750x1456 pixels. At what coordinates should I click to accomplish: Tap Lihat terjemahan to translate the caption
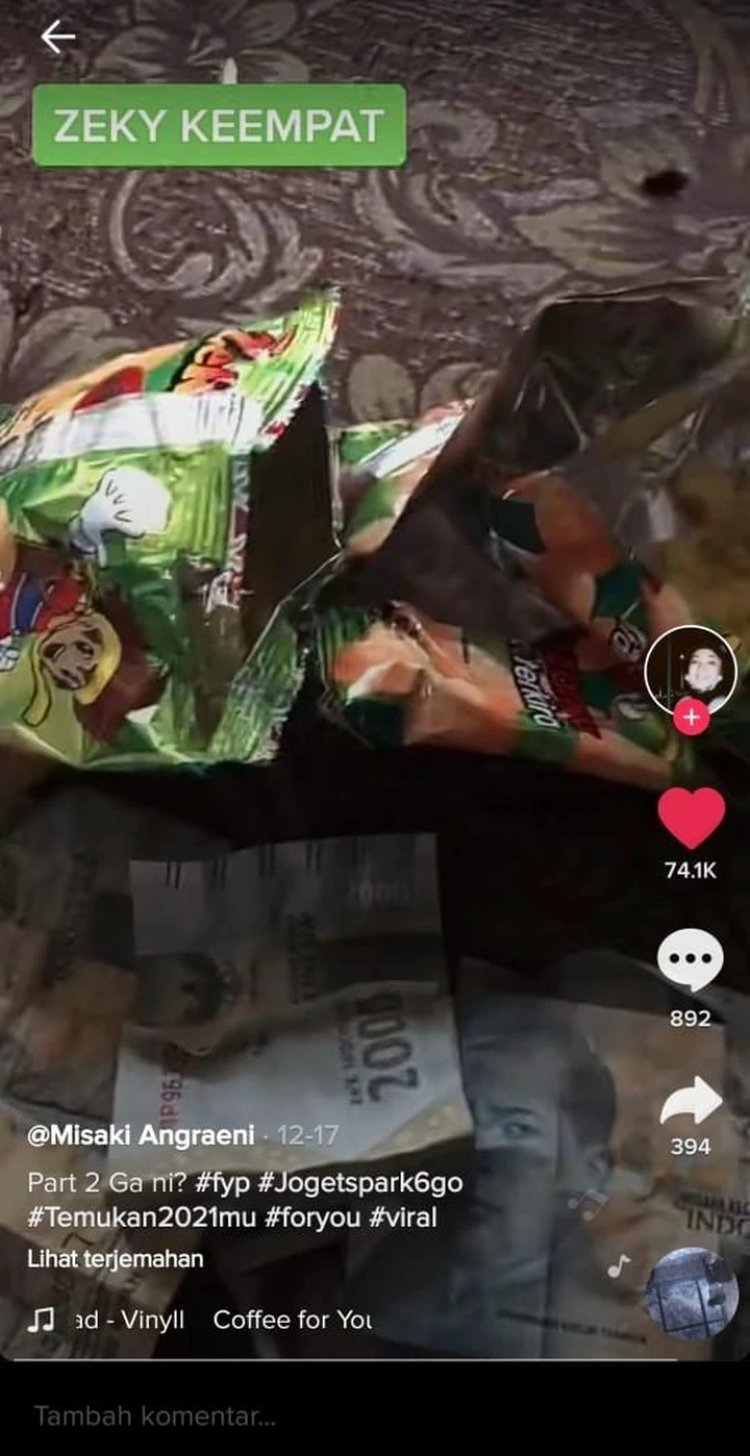[x=115, y=1258]
